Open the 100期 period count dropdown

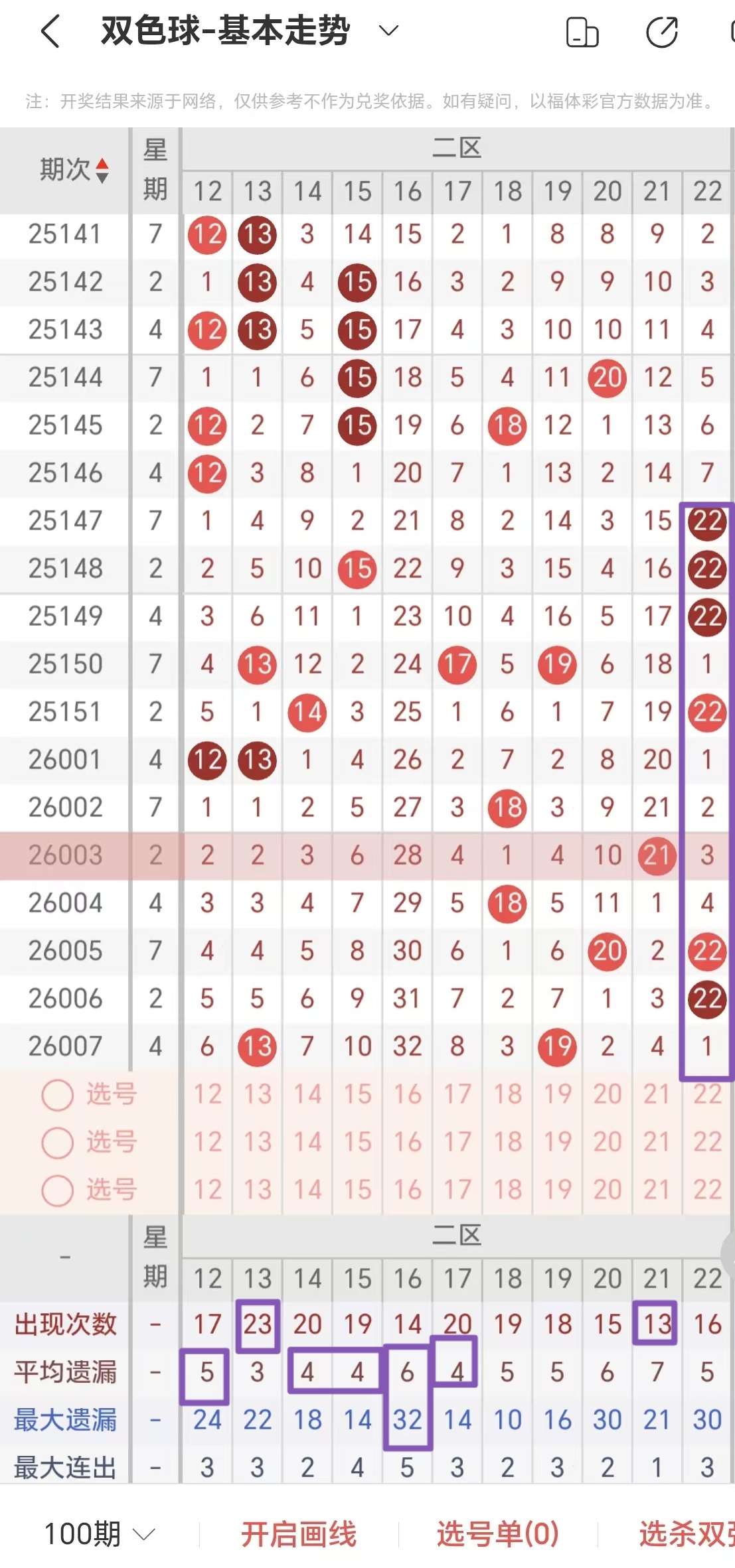tap(100, 1533)
